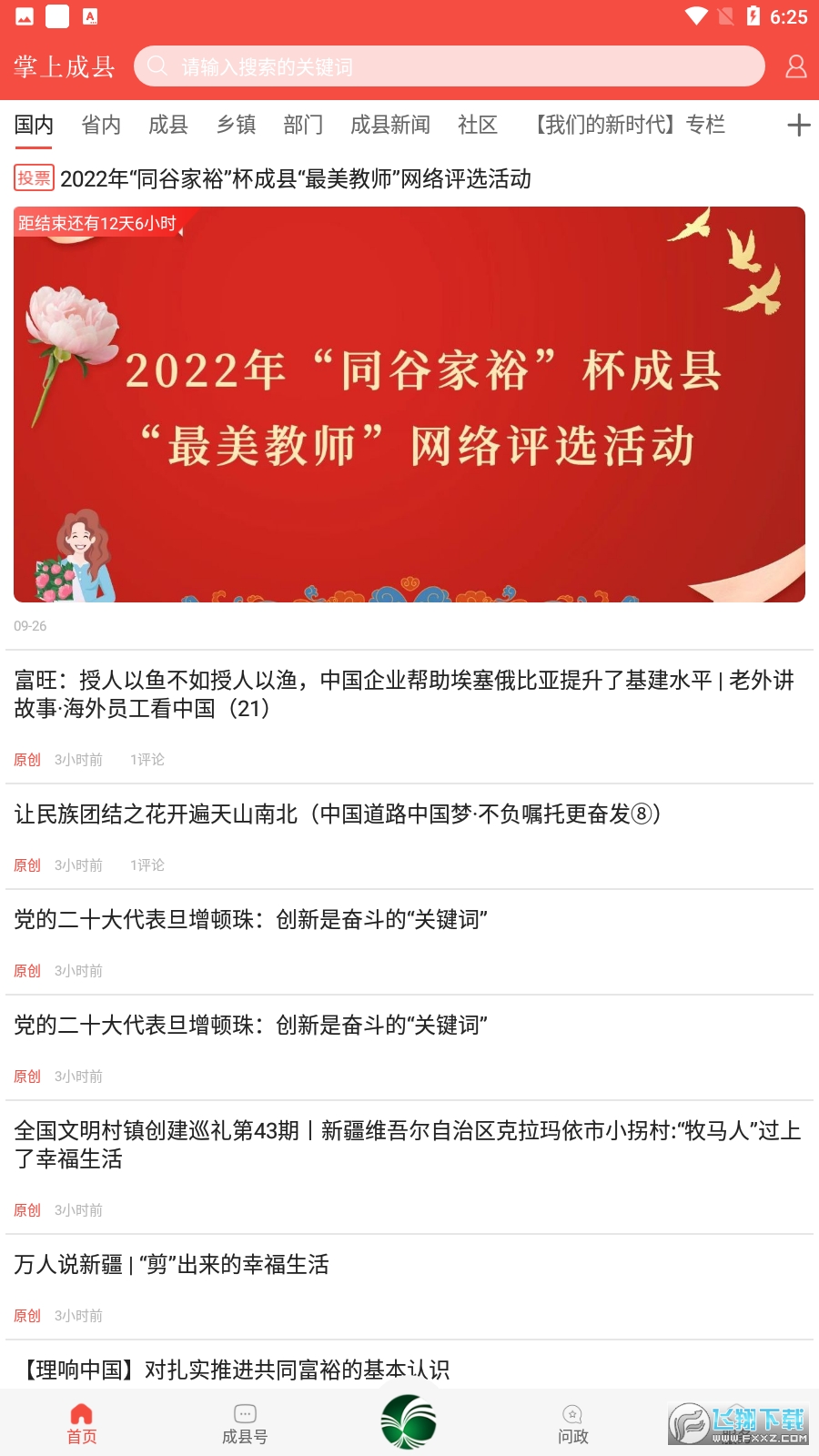Image resolution: width=819 pixels, height=1456 pixels.
Task: Select the 首页 bottom tab
Action: coord(82,1424)
